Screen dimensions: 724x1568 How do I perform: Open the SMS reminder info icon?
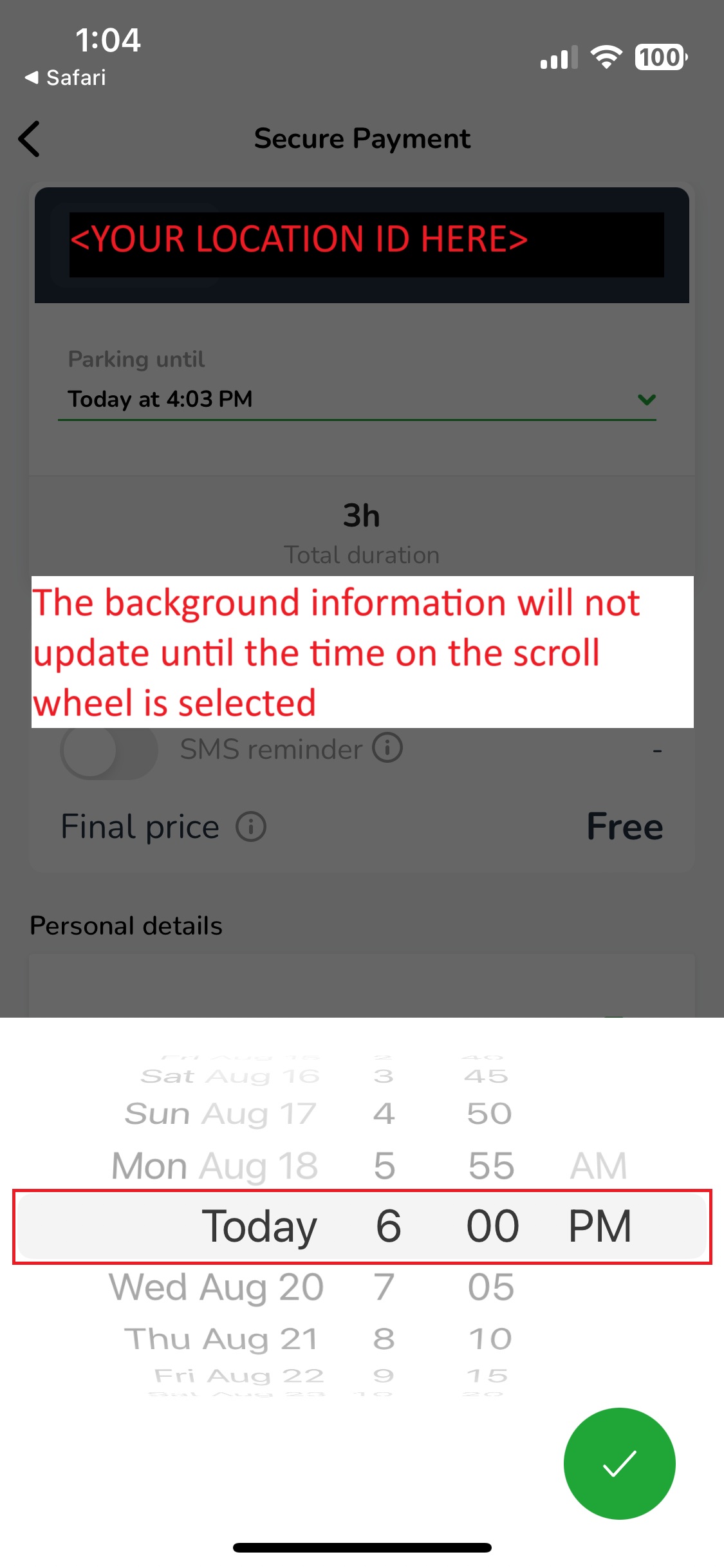click(387, 748)
